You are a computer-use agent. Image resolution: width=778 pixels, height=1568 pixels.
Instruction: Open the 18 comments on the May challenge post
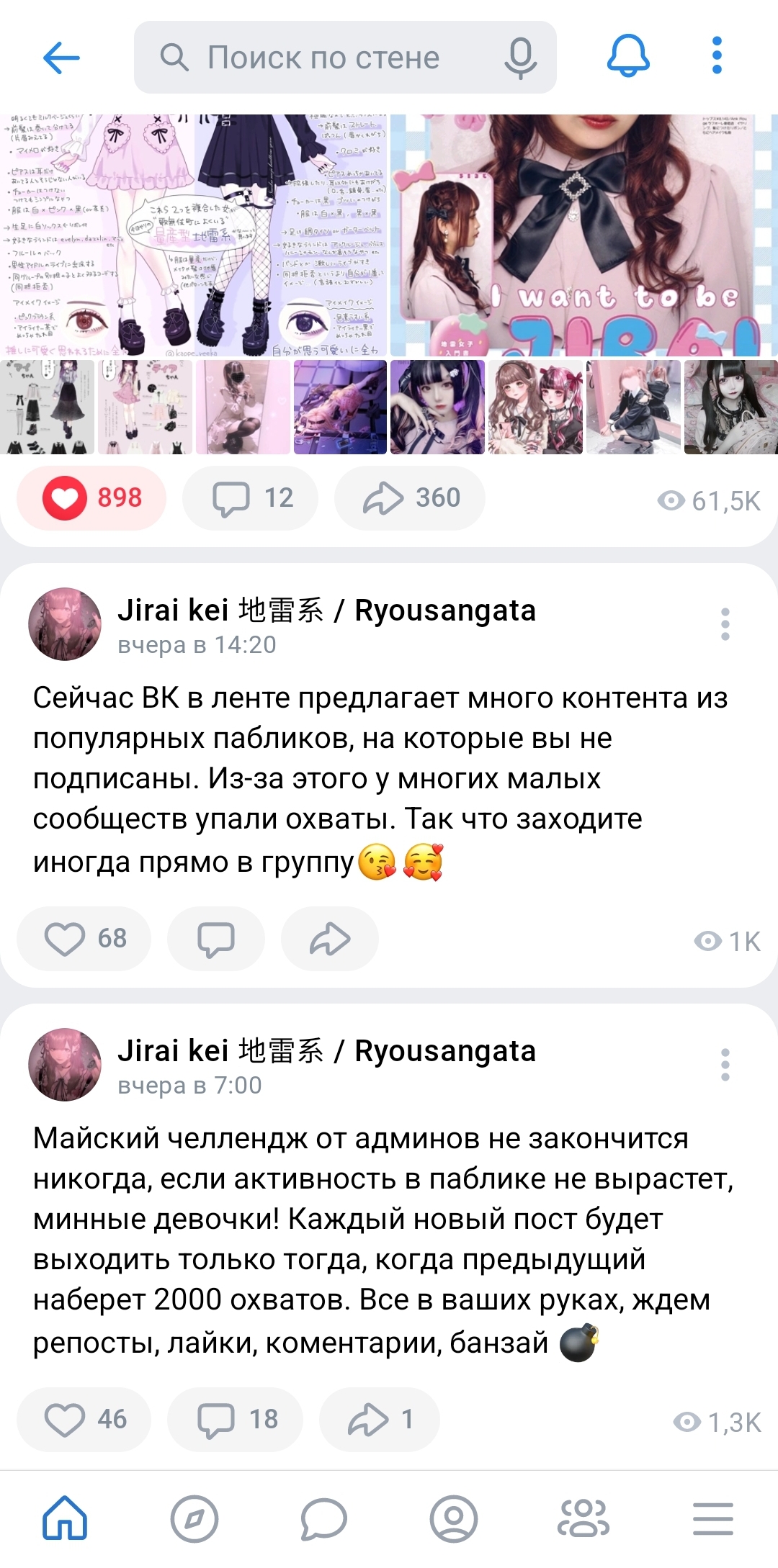point(236,1420)
